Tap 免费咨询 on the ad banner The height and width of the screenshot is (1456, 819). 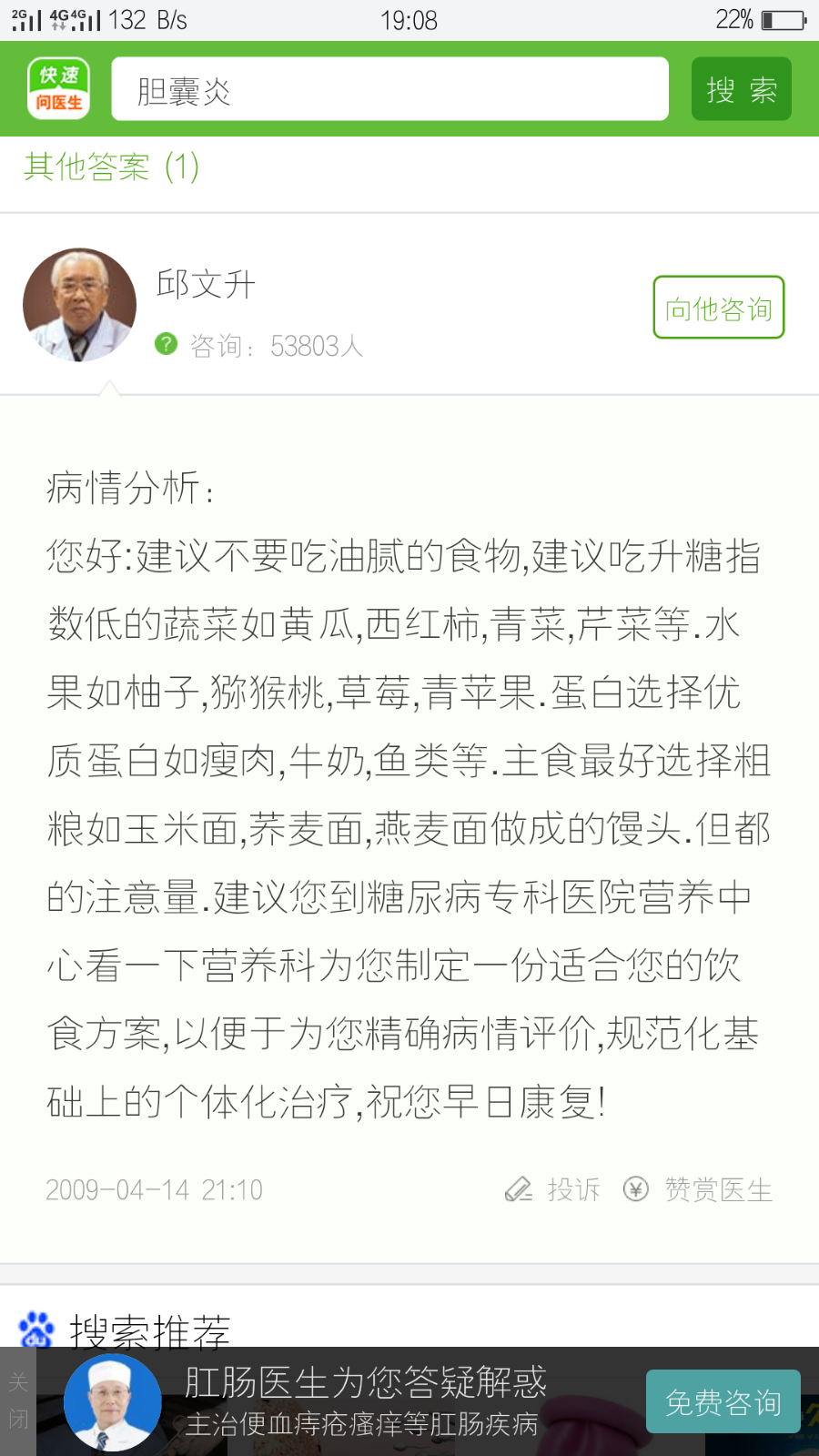(x=723, y=1401)
